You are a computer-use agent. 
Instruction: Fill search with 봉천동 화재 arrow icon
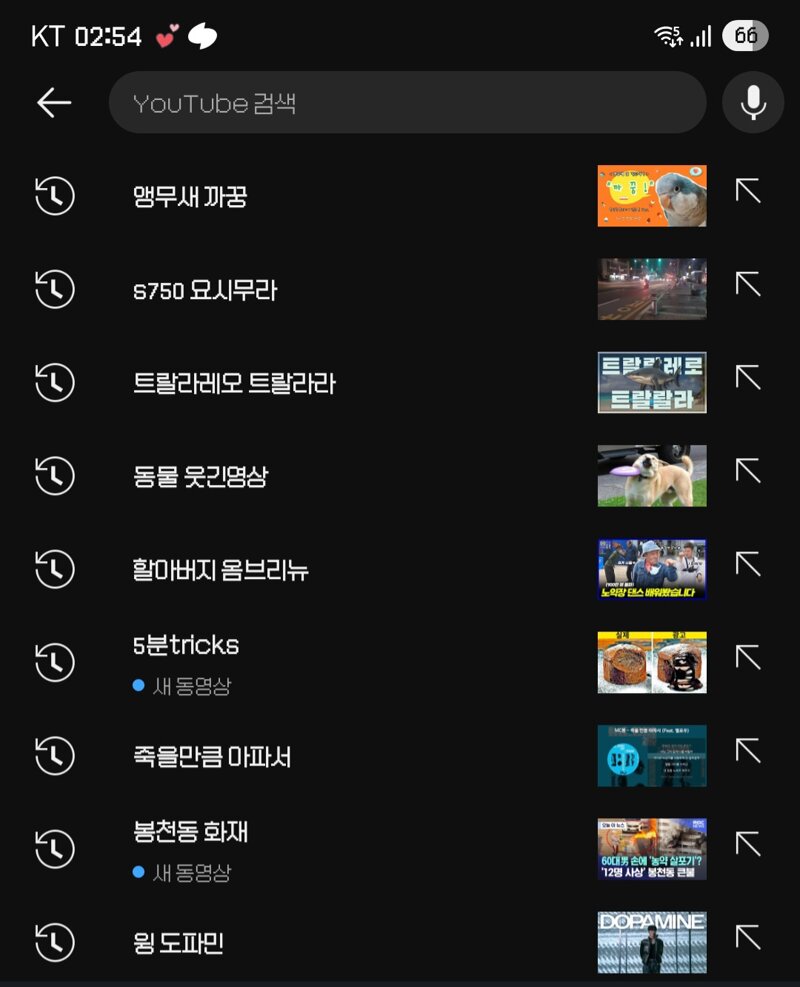(748, 843)
